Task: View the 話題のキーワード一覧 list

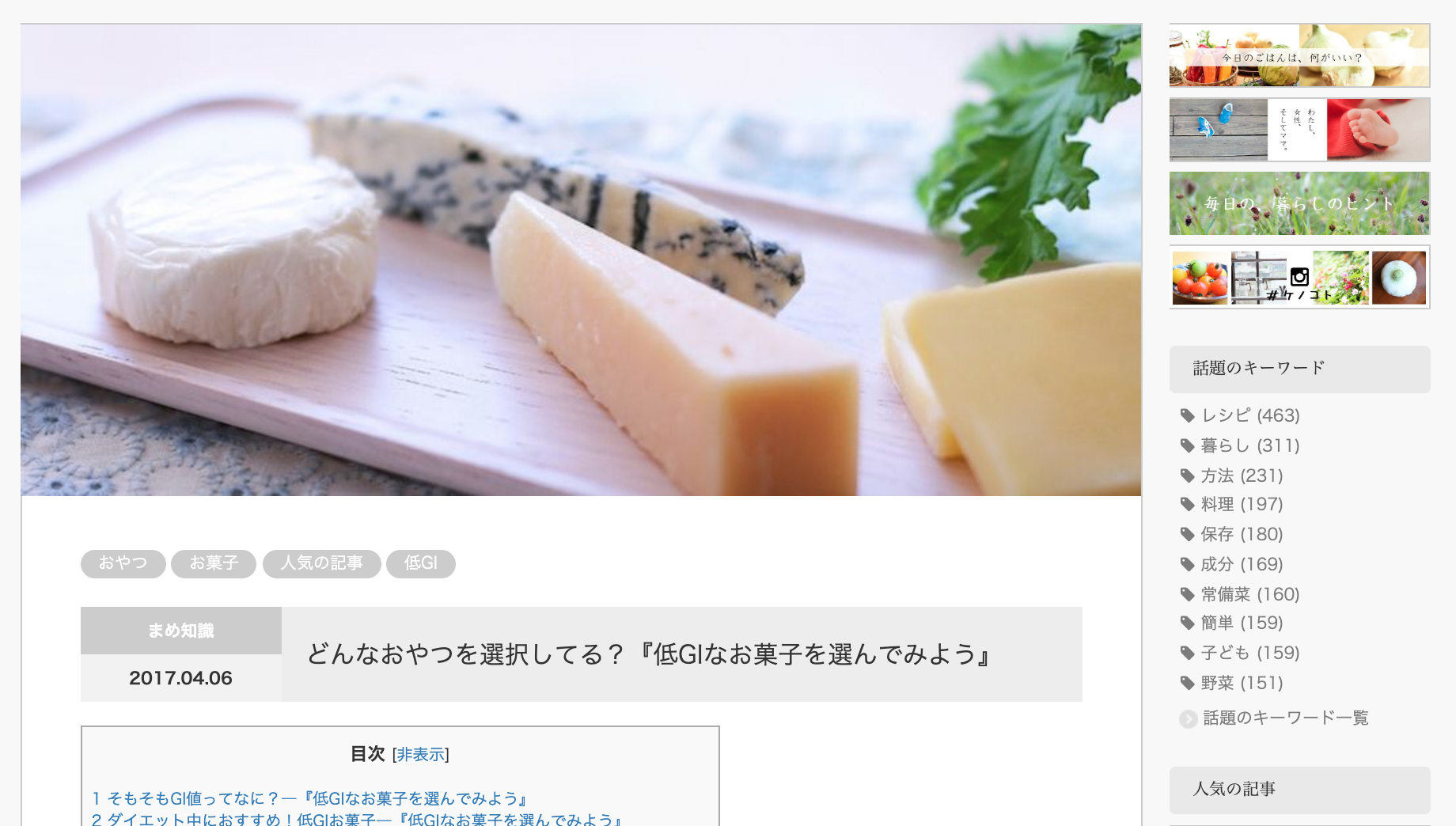Action: click(1285, 718)
